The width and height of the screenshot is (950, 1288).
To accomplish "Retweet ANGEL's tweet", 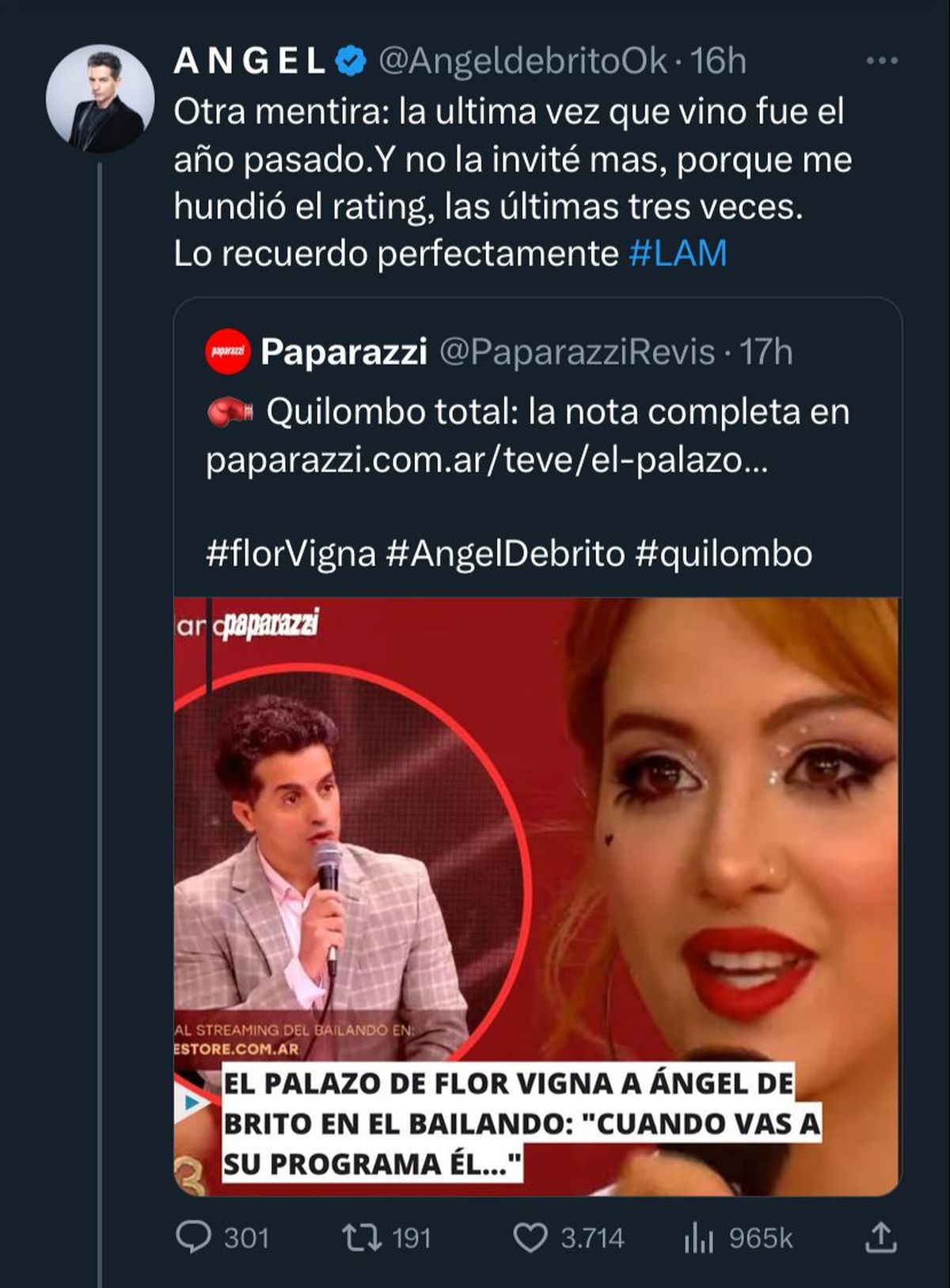I will [362, 1237].
